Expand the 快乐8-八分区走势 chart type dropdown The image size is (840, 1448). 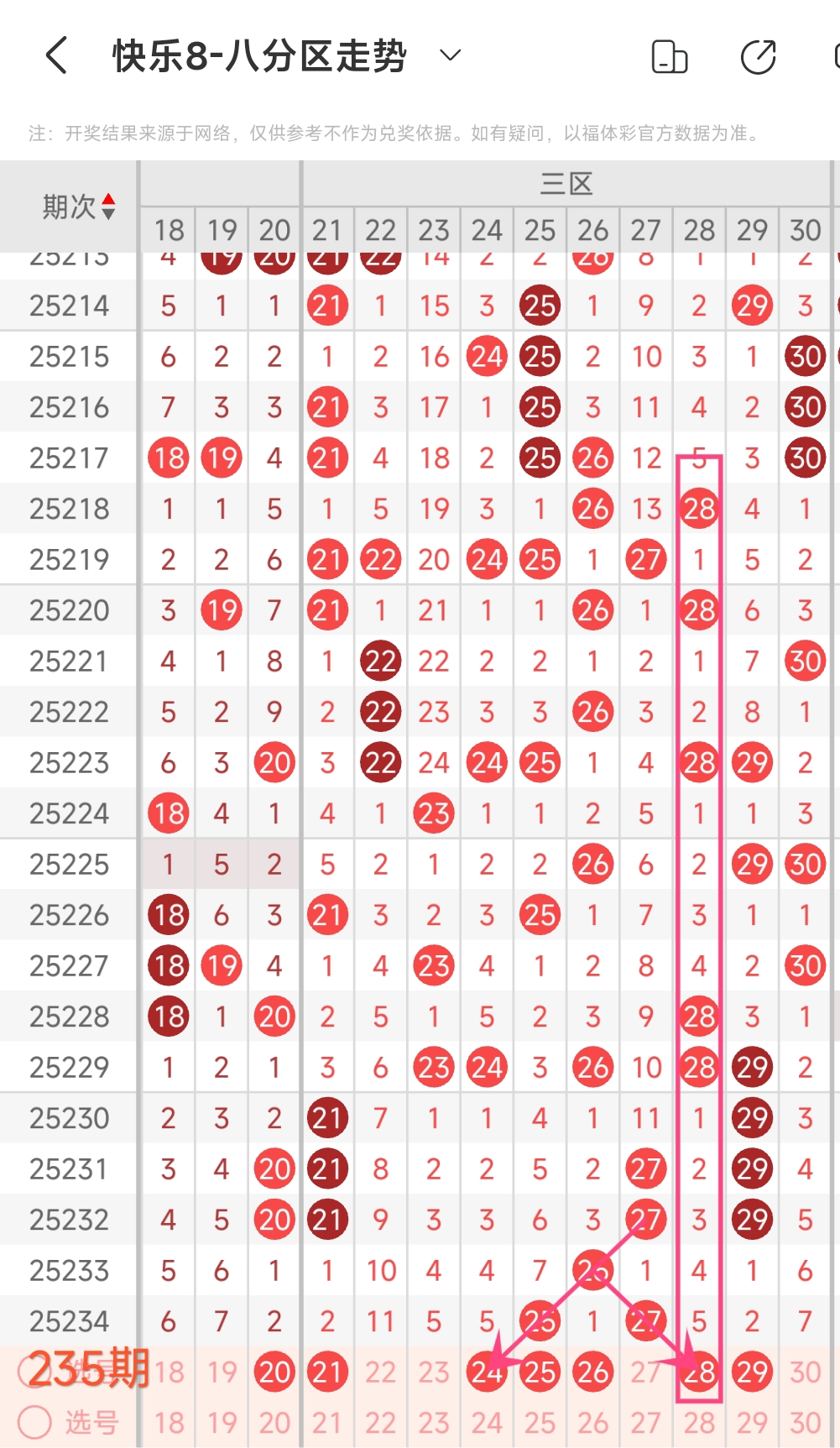[x=451, y=55]
